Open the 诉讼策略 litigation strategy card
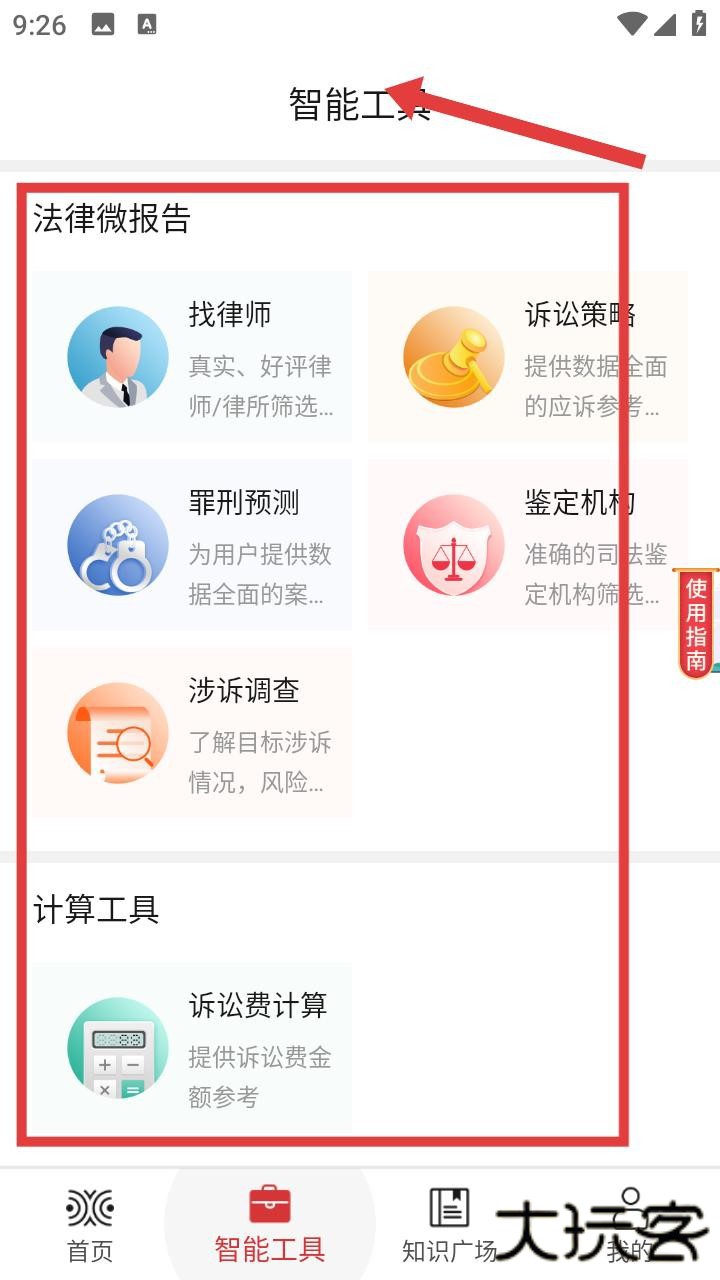 coord(527,357)
